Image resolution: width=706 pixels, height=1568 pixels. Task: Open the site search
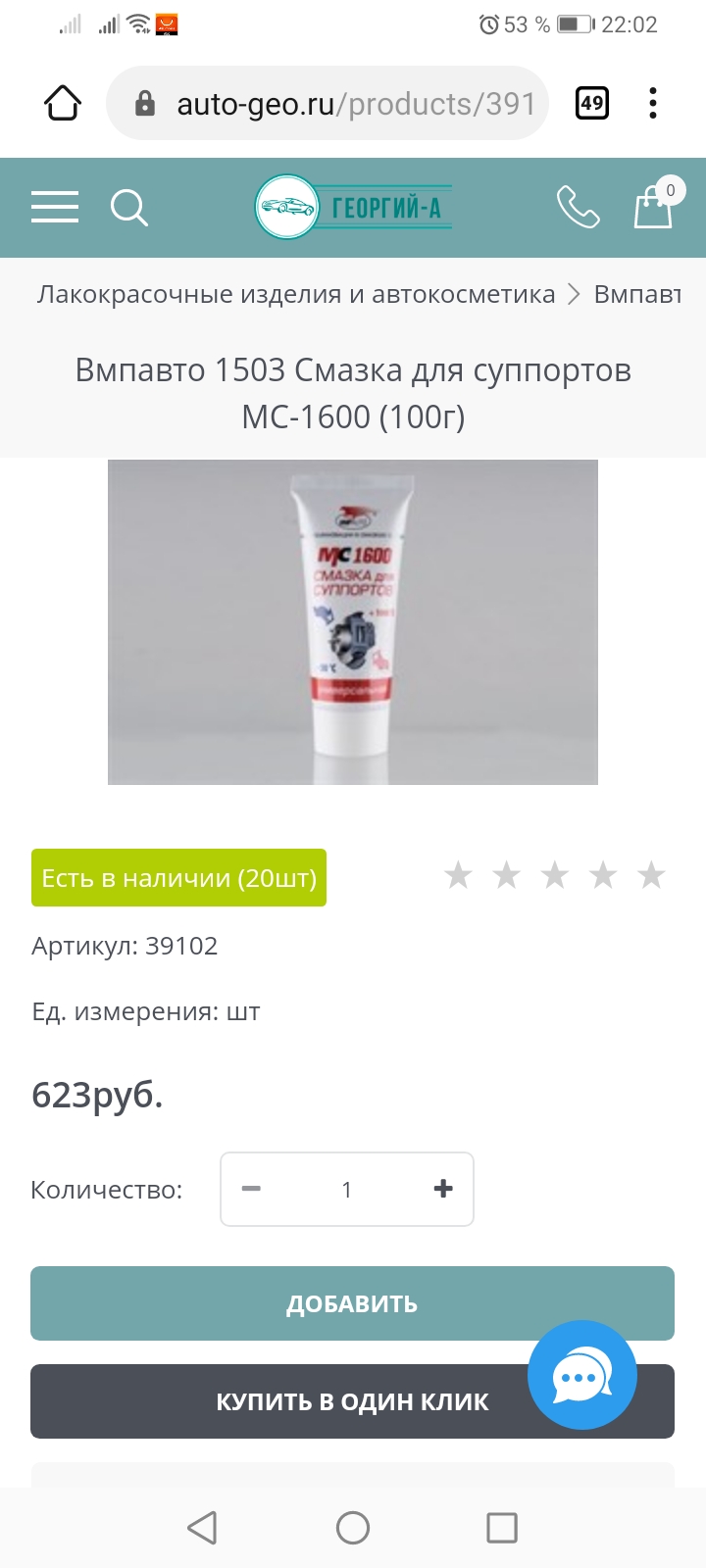pyautogui.click(x=128, y=208)
